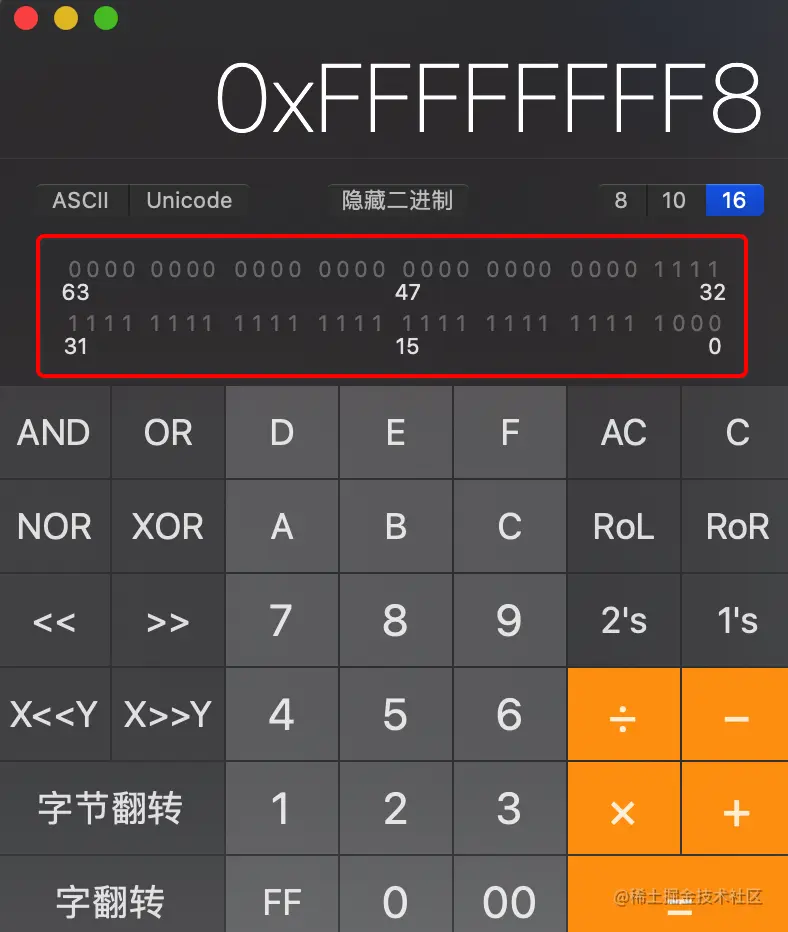Select decimal base 10 mode
Screen dimensions: 788x932
coord(674,200)
